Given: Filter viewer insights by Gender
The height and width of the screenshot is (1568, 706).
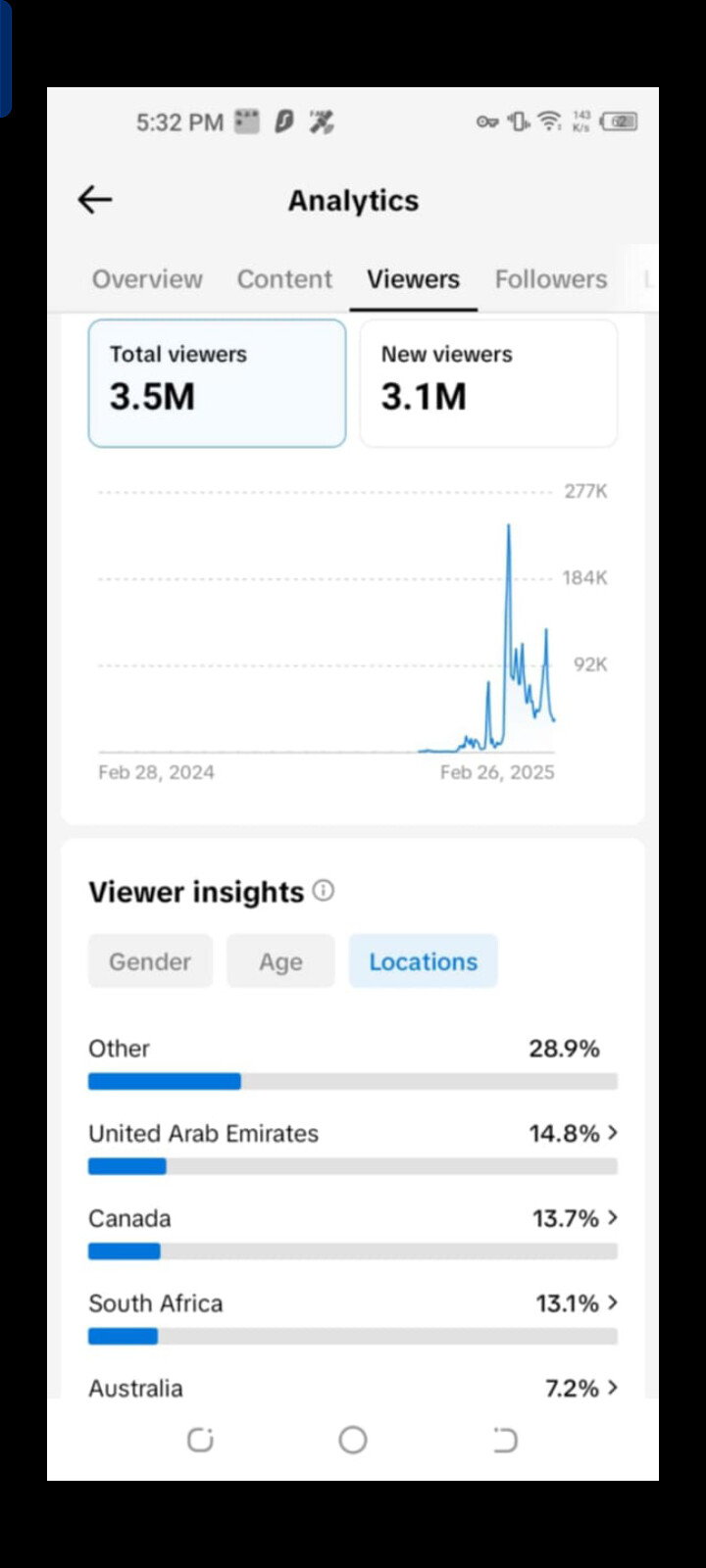Looking at the screenshot, I should click(x=150, y=961).
